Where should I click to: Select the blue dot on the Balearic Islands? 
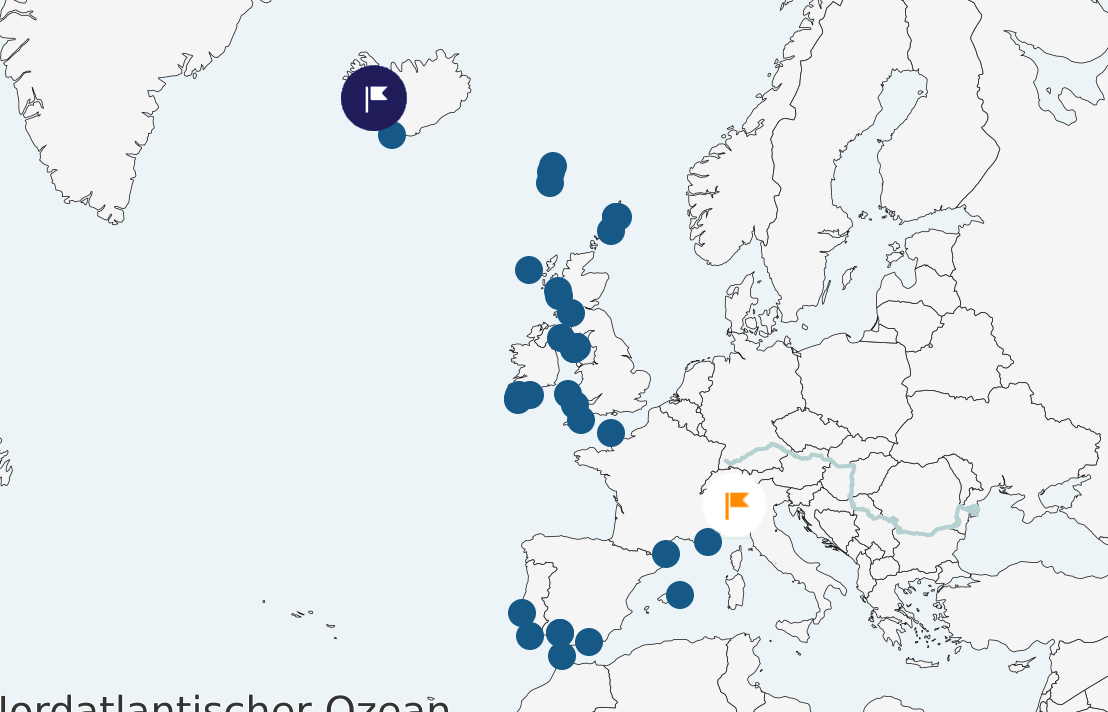(x=680, y=595)
